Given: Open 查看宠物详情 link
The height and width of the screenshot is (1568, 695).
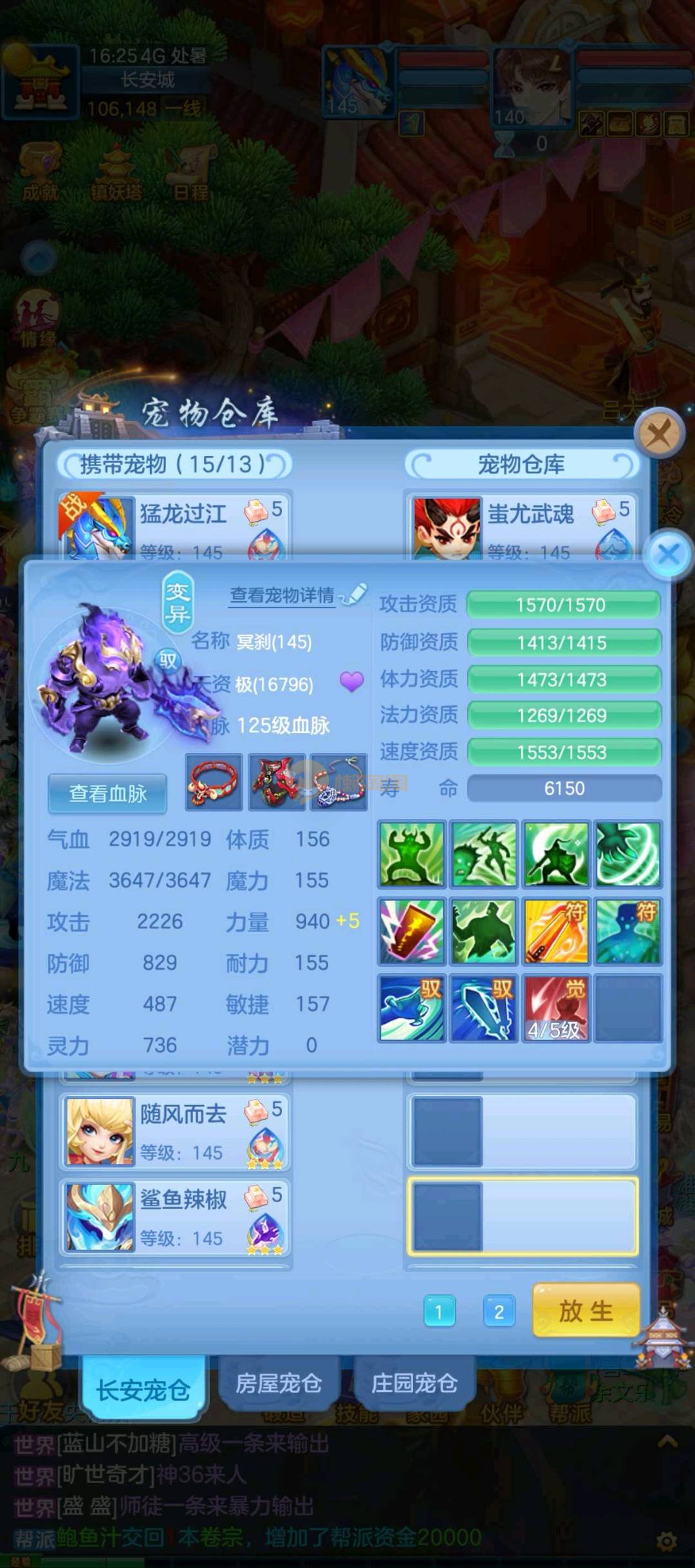Looking at the screenshot, I should tap(283, 595).
